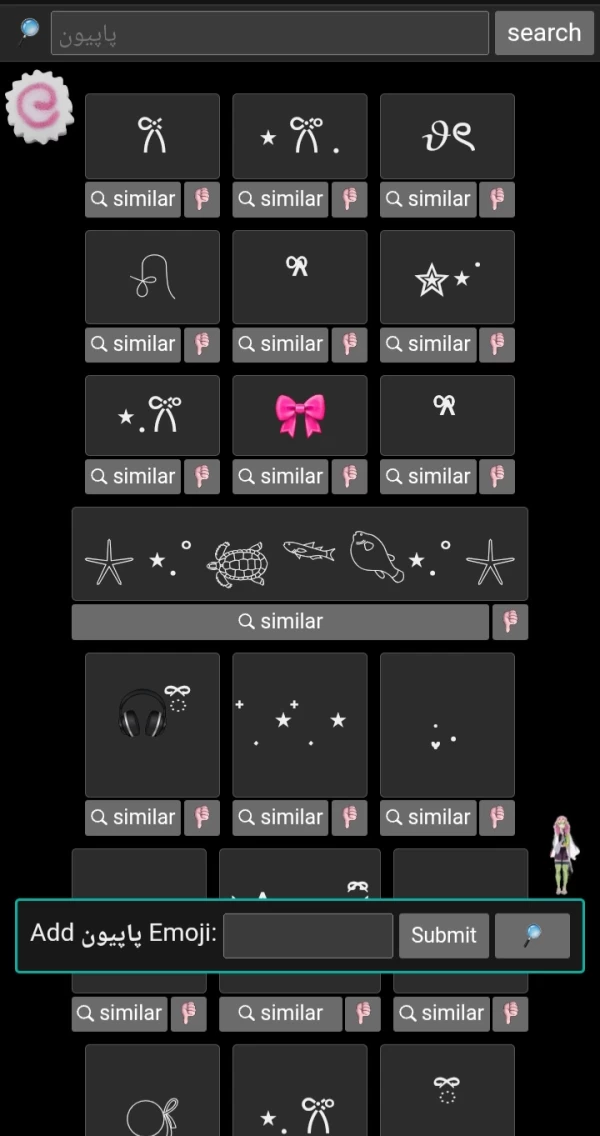This screenshot has height=1136, width=600.
Task: Open the scattered stars and plus tile
Action: (300, 724)
